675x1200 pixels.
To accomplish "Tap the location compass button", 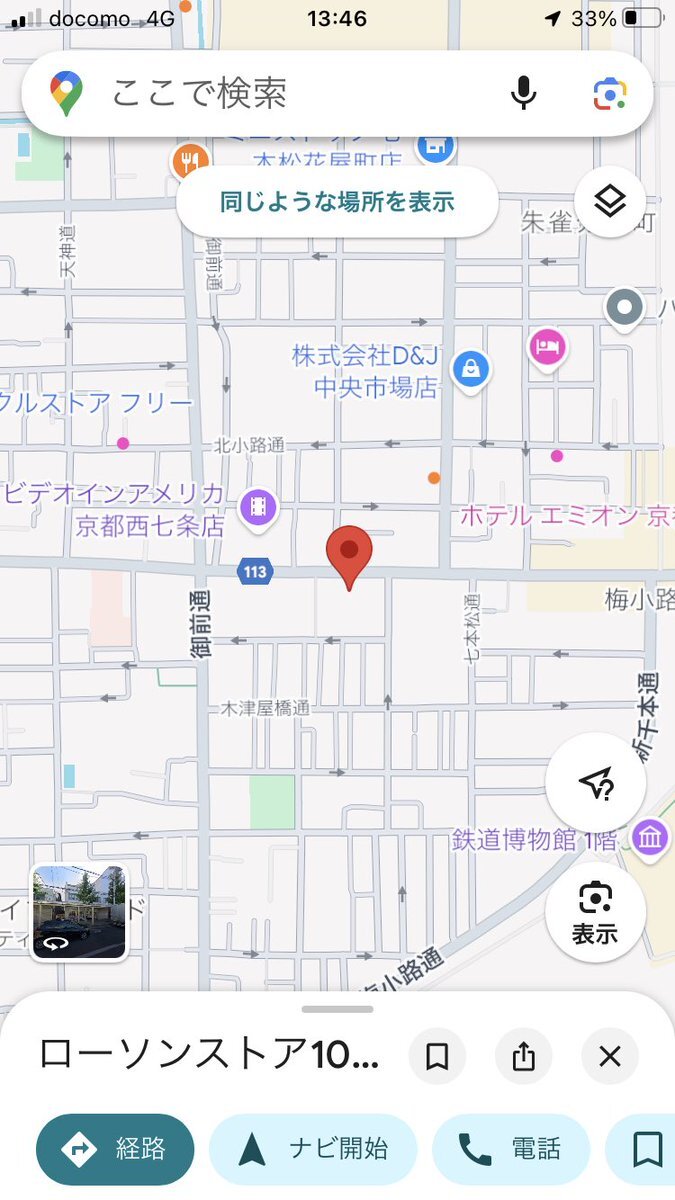I will point(595,785).
